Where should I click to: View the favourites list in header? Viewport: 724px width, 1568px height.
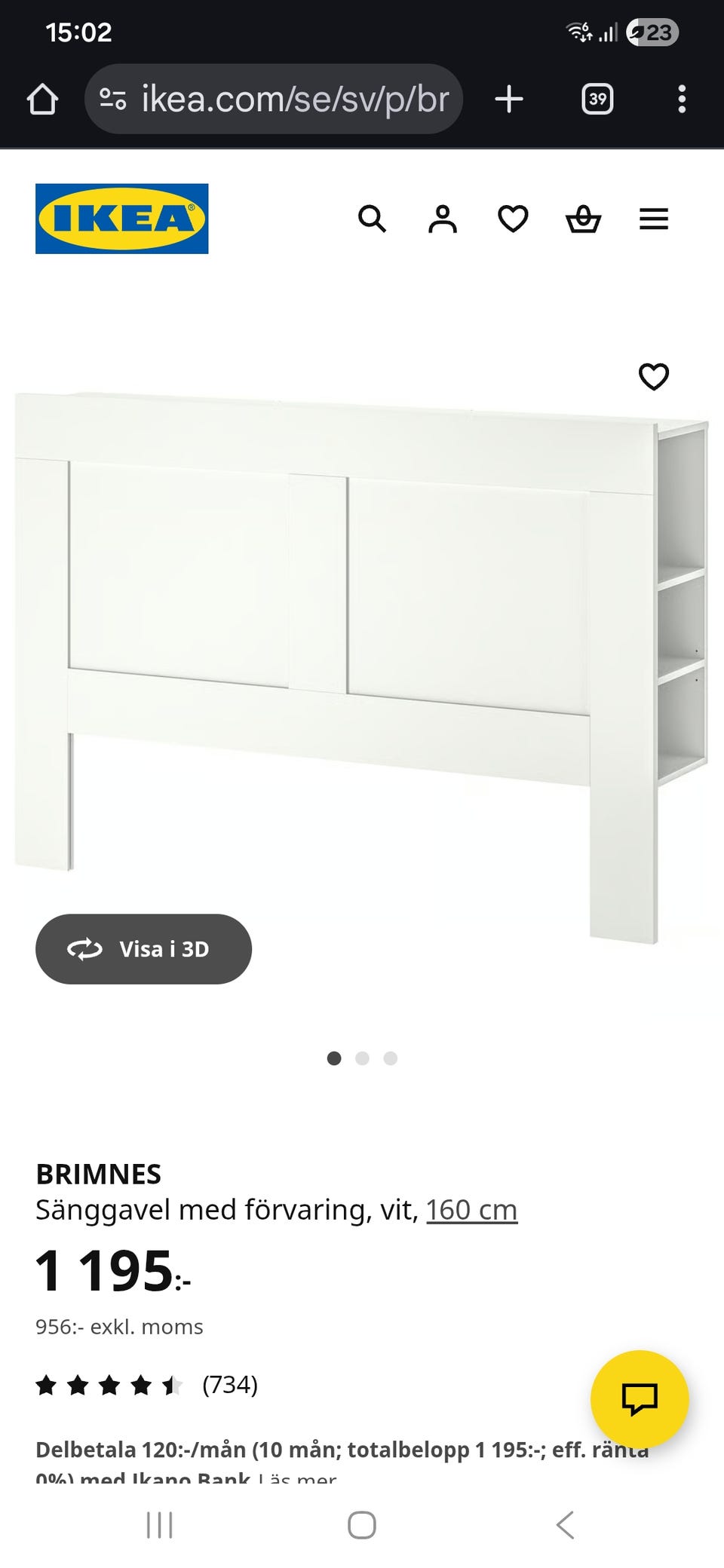point(513,219)
